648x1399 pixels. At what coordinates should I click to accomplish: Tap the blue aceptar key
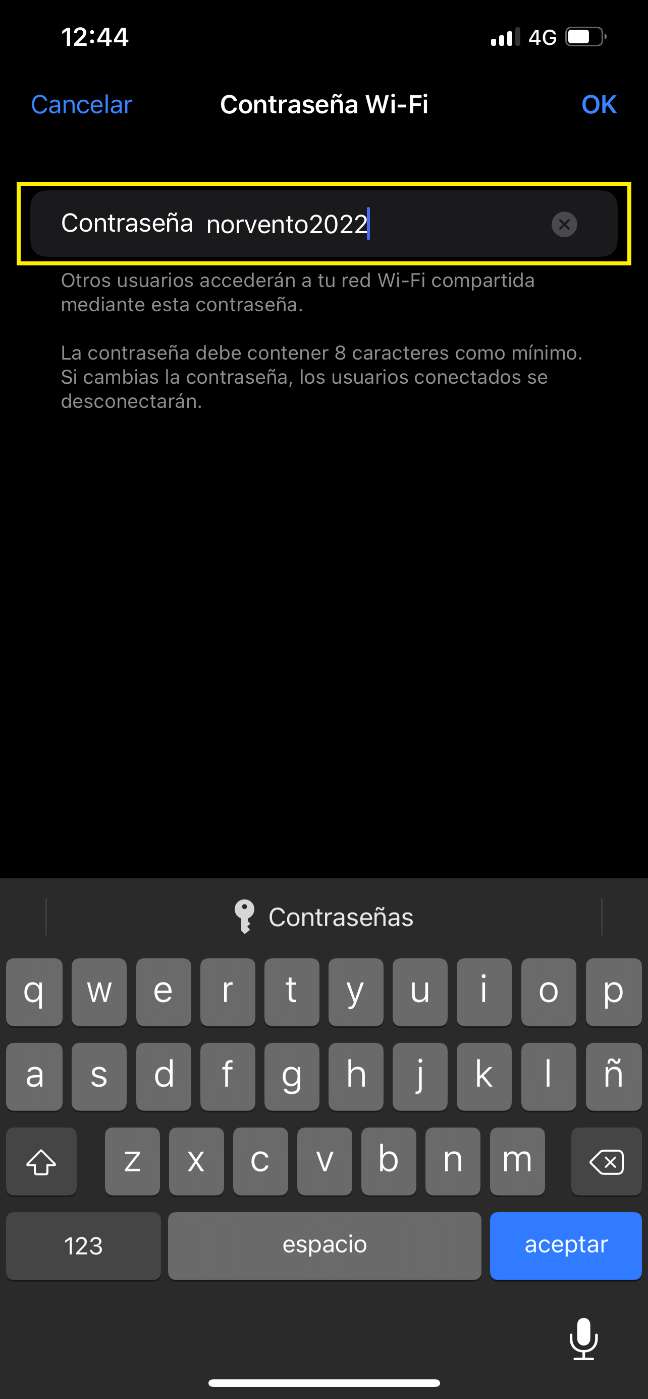pyautogui.click(x=566, y=1246)
